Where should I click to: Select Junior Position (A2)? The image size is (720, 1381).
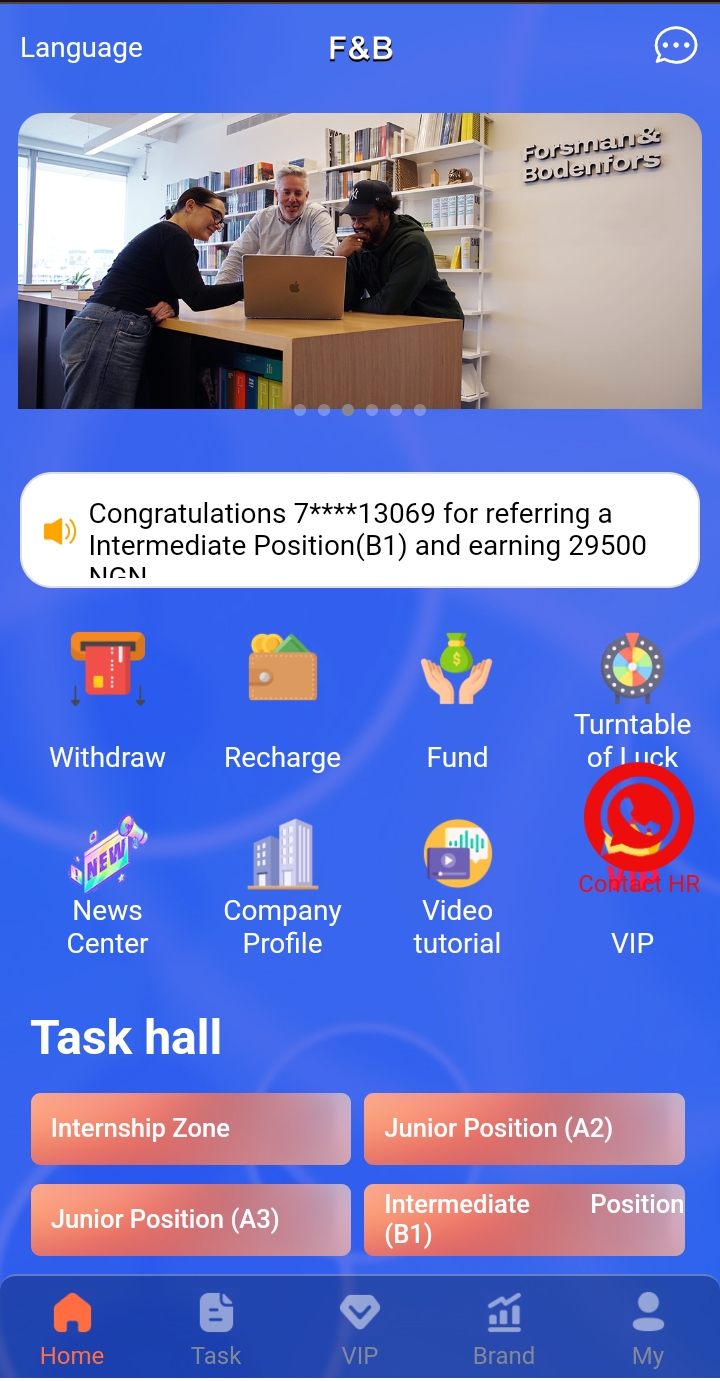pos(524,1128)
